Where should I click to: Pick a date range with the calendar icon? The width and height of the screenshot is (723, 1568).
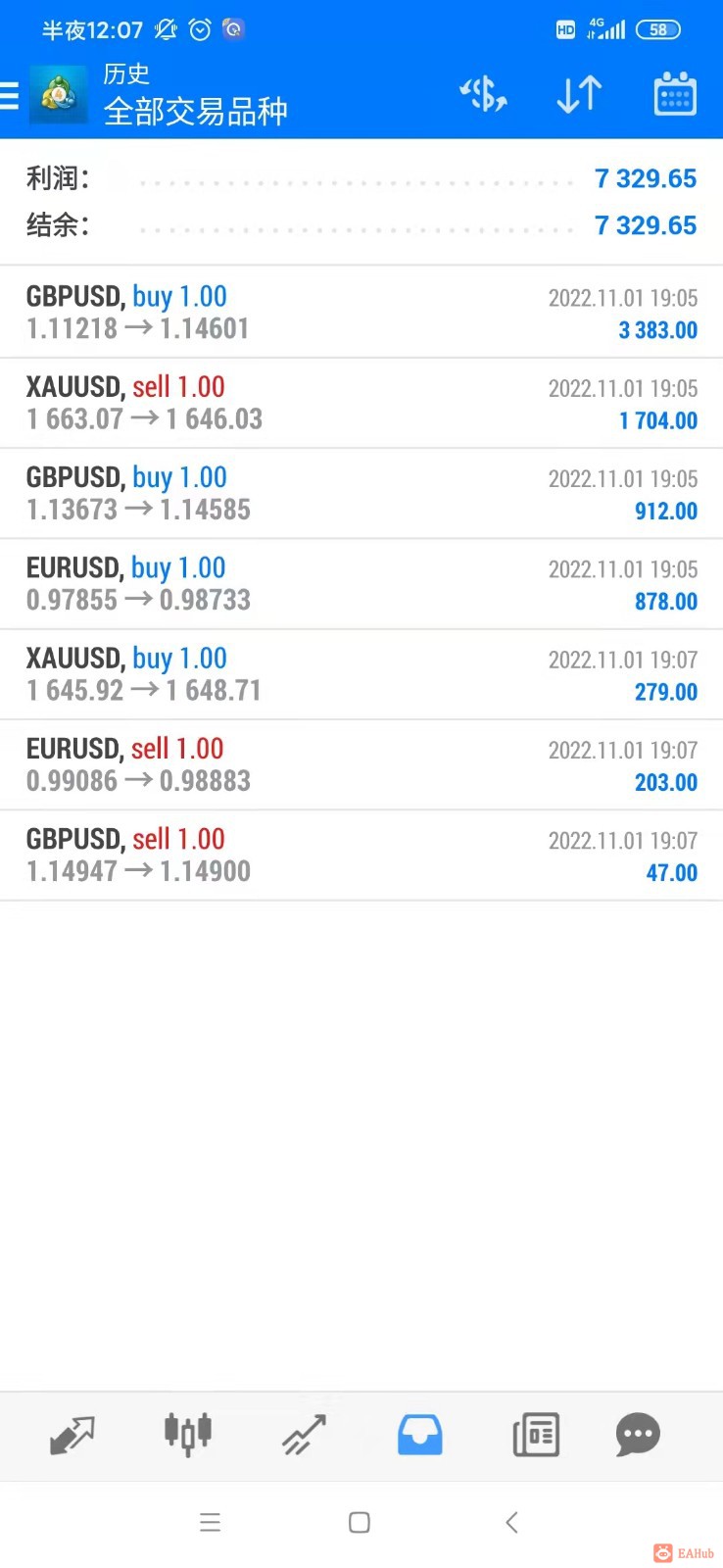(x=674, y=95)
